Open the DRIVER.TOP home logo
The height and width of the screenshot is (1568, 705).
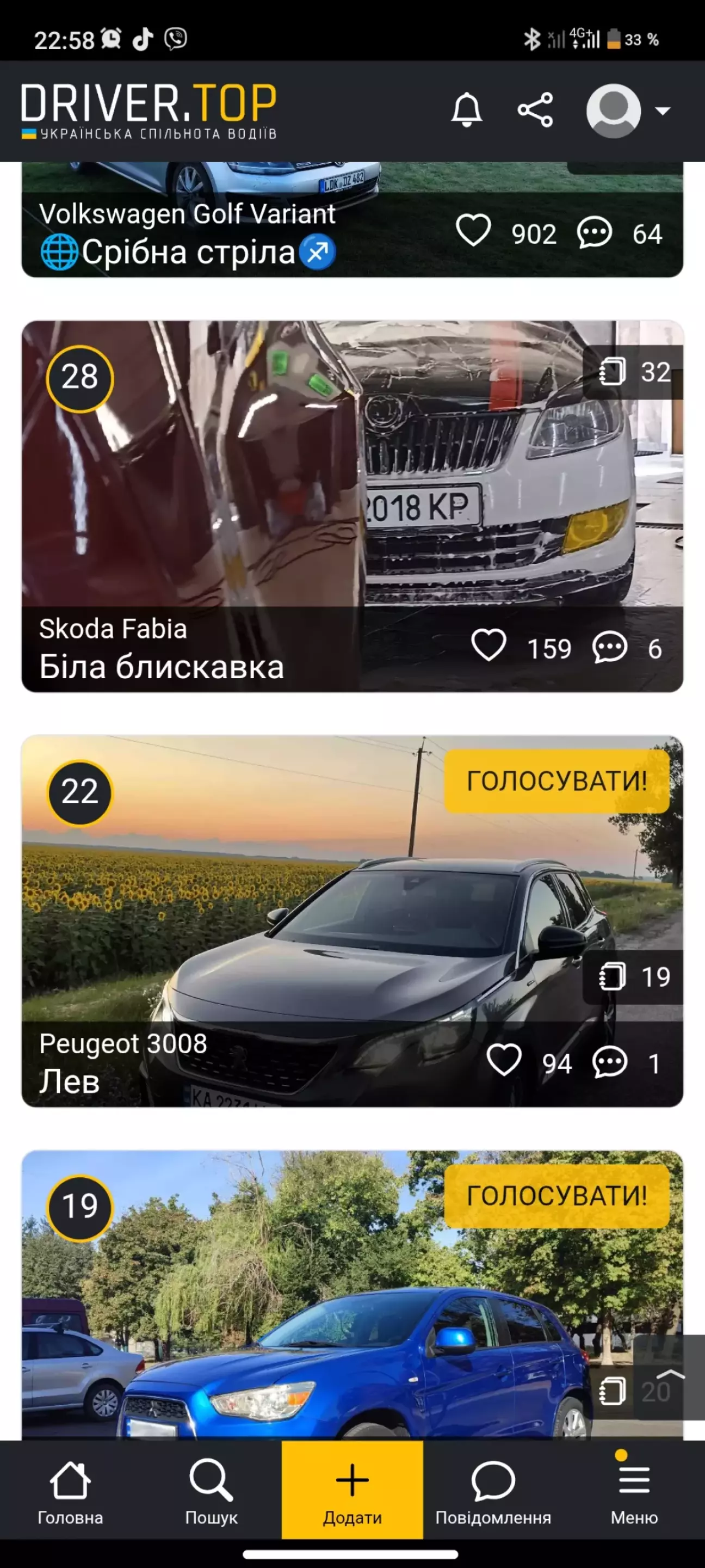tap(149, 110)
